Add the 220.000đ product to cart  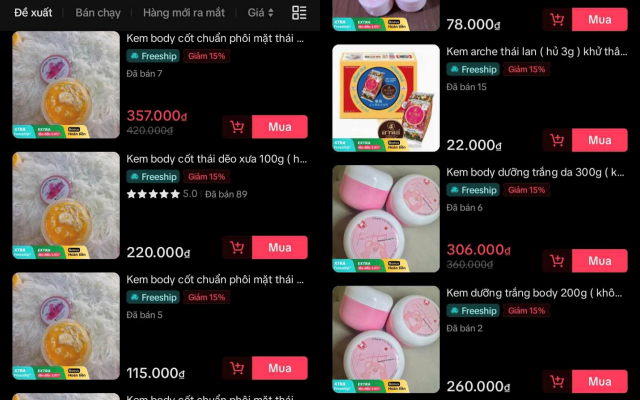coord(237,248)
